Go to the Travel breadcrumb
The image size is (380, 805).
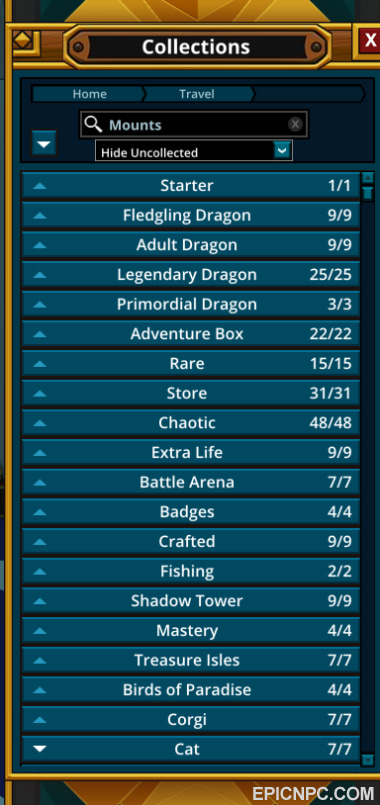coord(197,94)
